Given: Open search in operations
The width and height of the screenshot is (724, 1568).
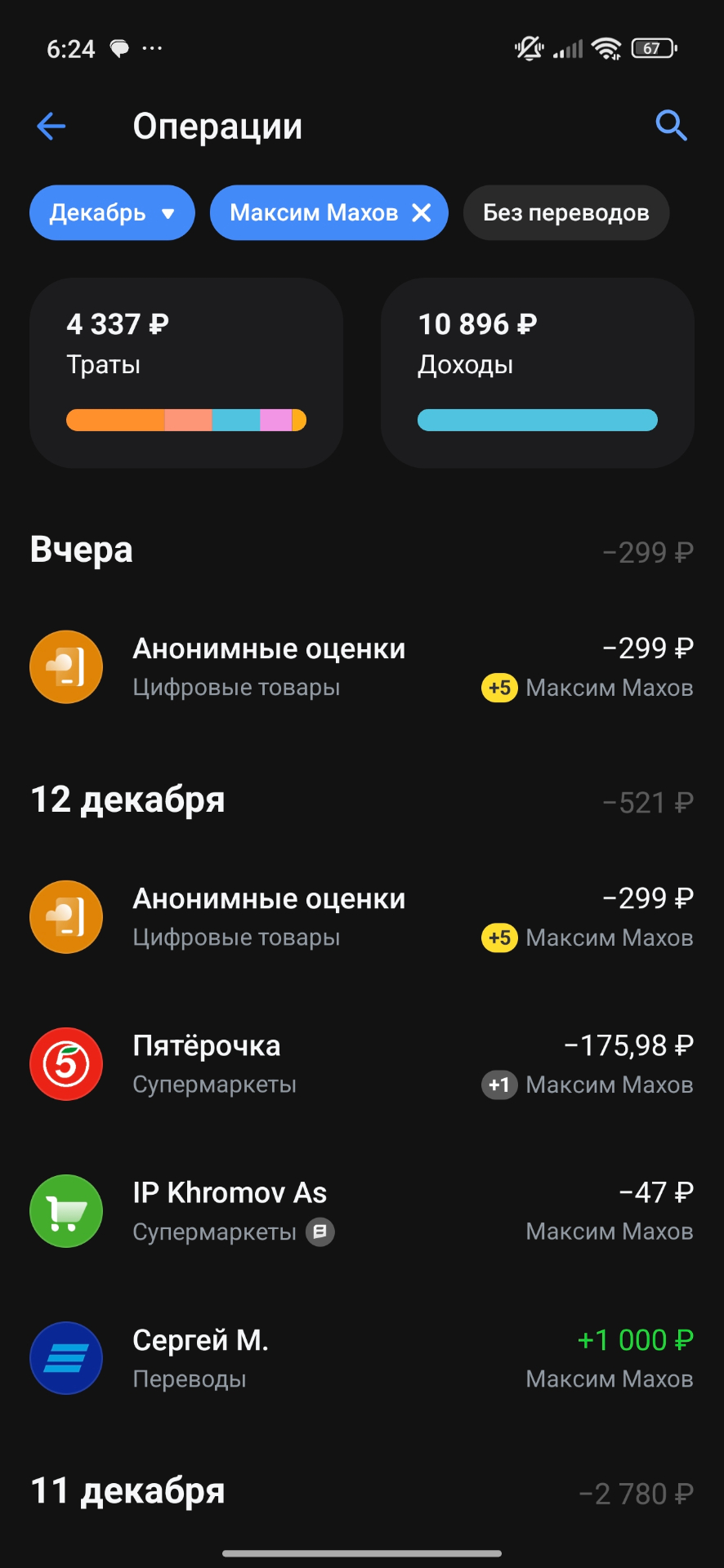Looking at the screenshot, I should pos(671,127).
